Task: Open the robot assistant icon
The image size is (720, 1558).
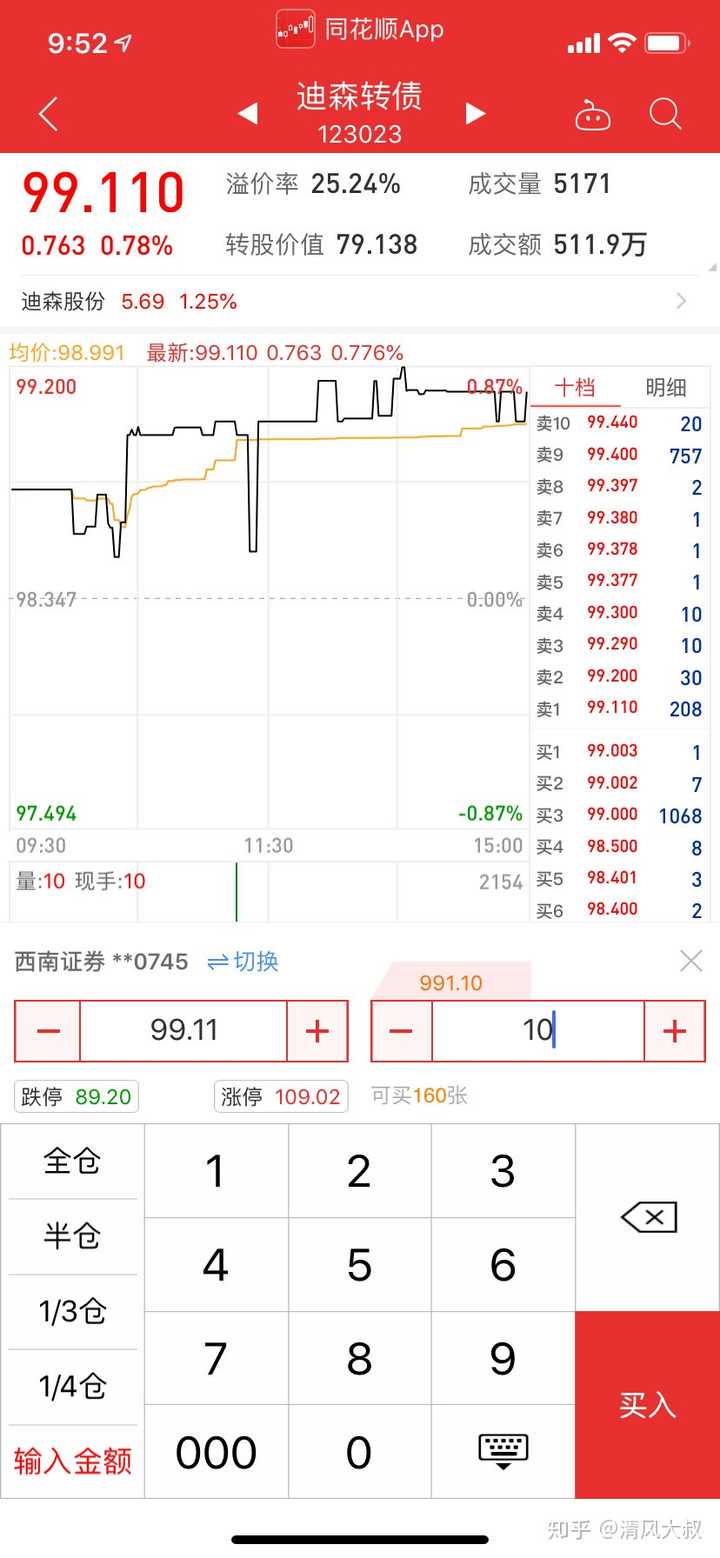Action: point(593,114)
